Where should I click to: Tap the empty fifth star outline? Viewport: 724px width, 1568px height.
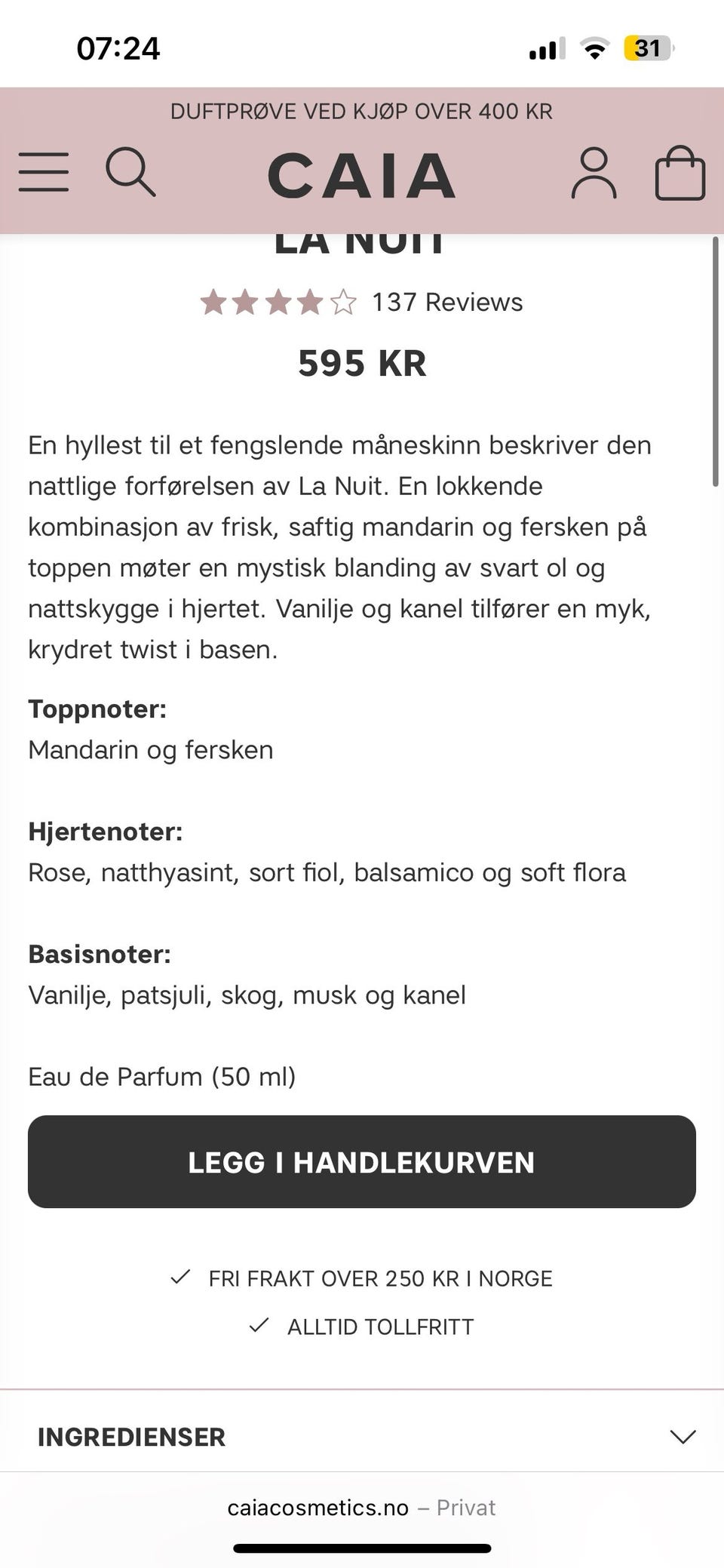(344, 302)
